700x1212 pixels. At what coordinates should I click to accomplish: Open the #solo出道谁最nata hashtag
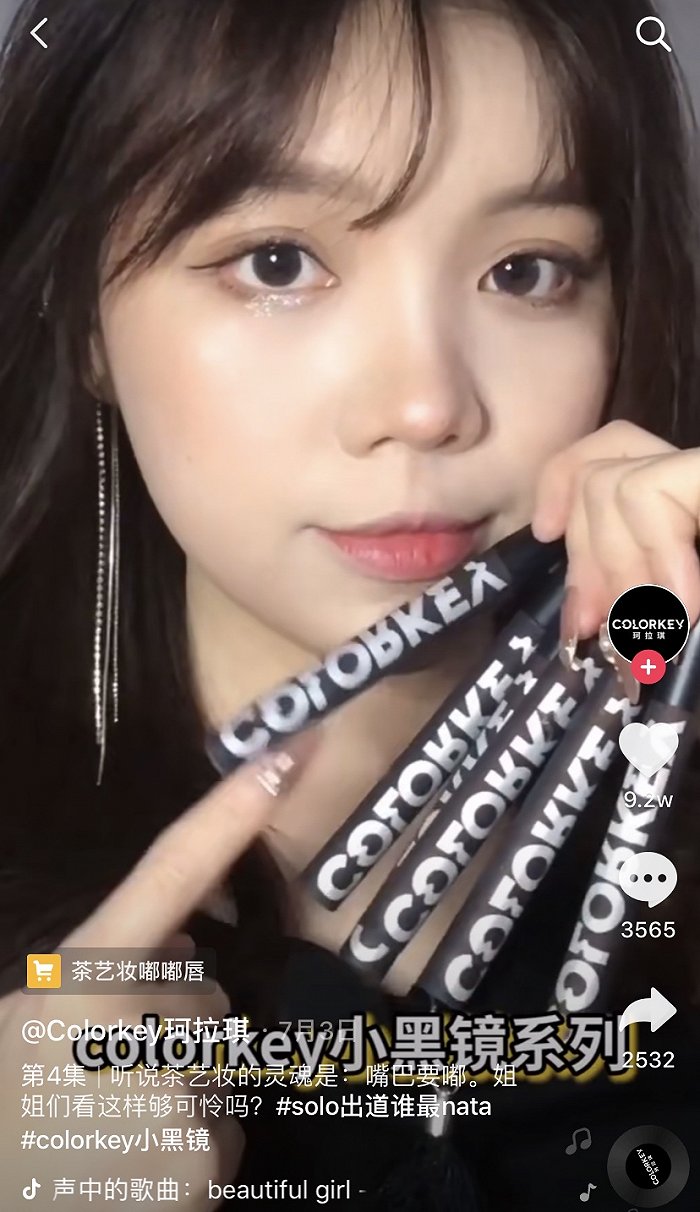[x=383, y=1107]
